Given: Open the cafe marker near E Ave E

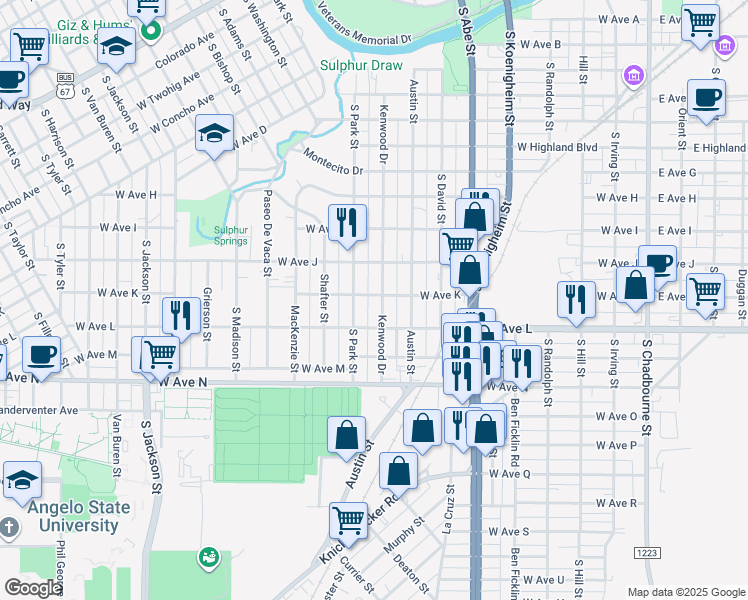Looking at the screenshot, I should pos(707,99).
